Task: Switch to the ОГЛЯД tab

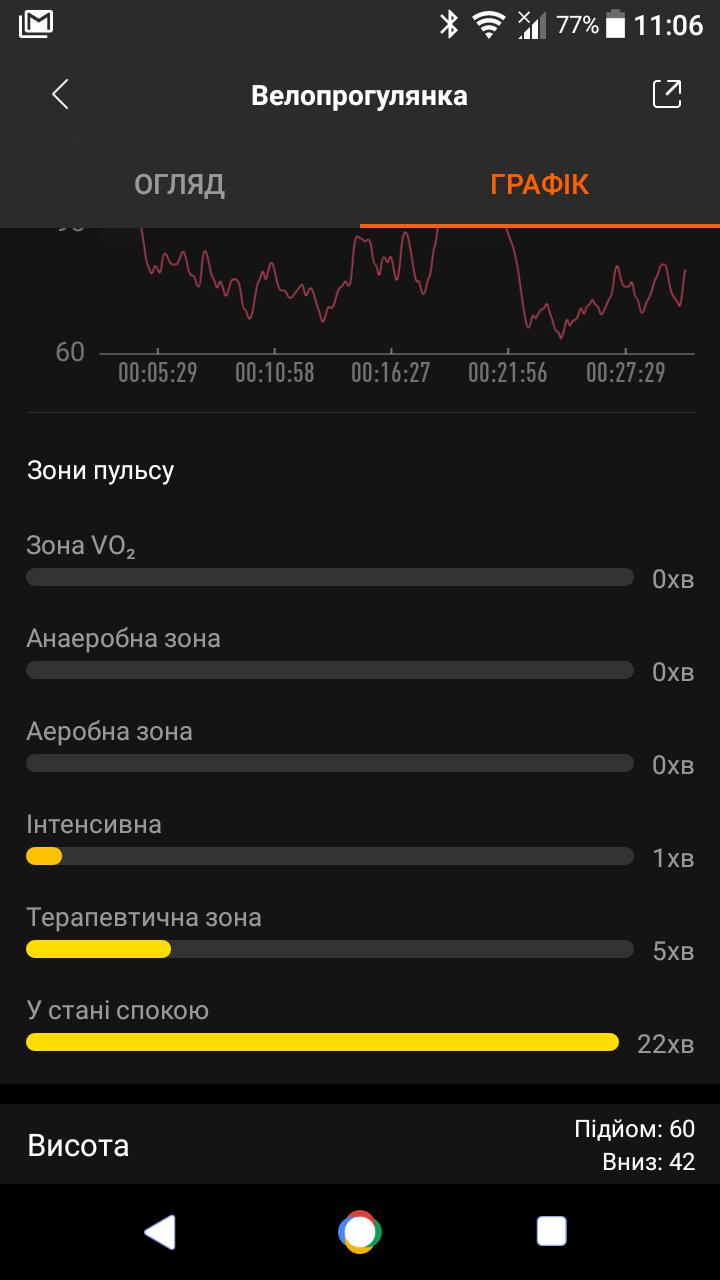Action: click(x=180, y=185)
